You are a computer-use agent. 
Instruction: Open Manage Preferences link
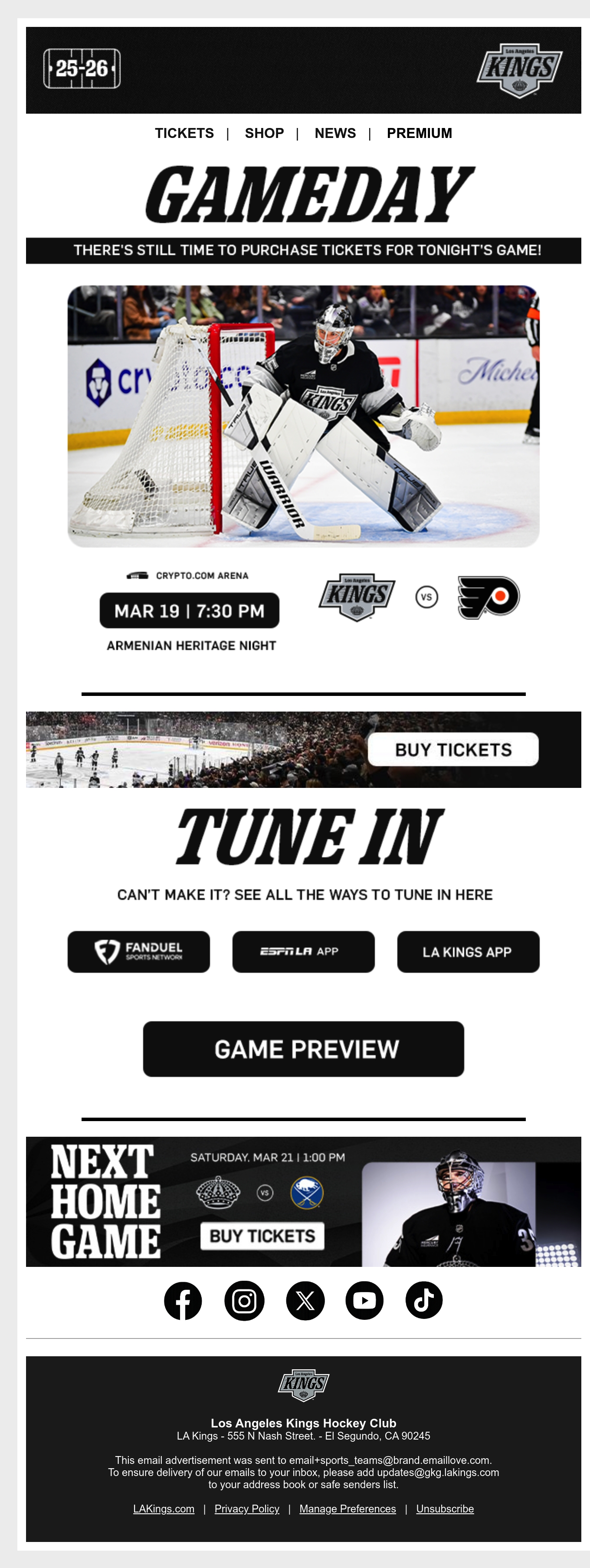coord(347,1509)
